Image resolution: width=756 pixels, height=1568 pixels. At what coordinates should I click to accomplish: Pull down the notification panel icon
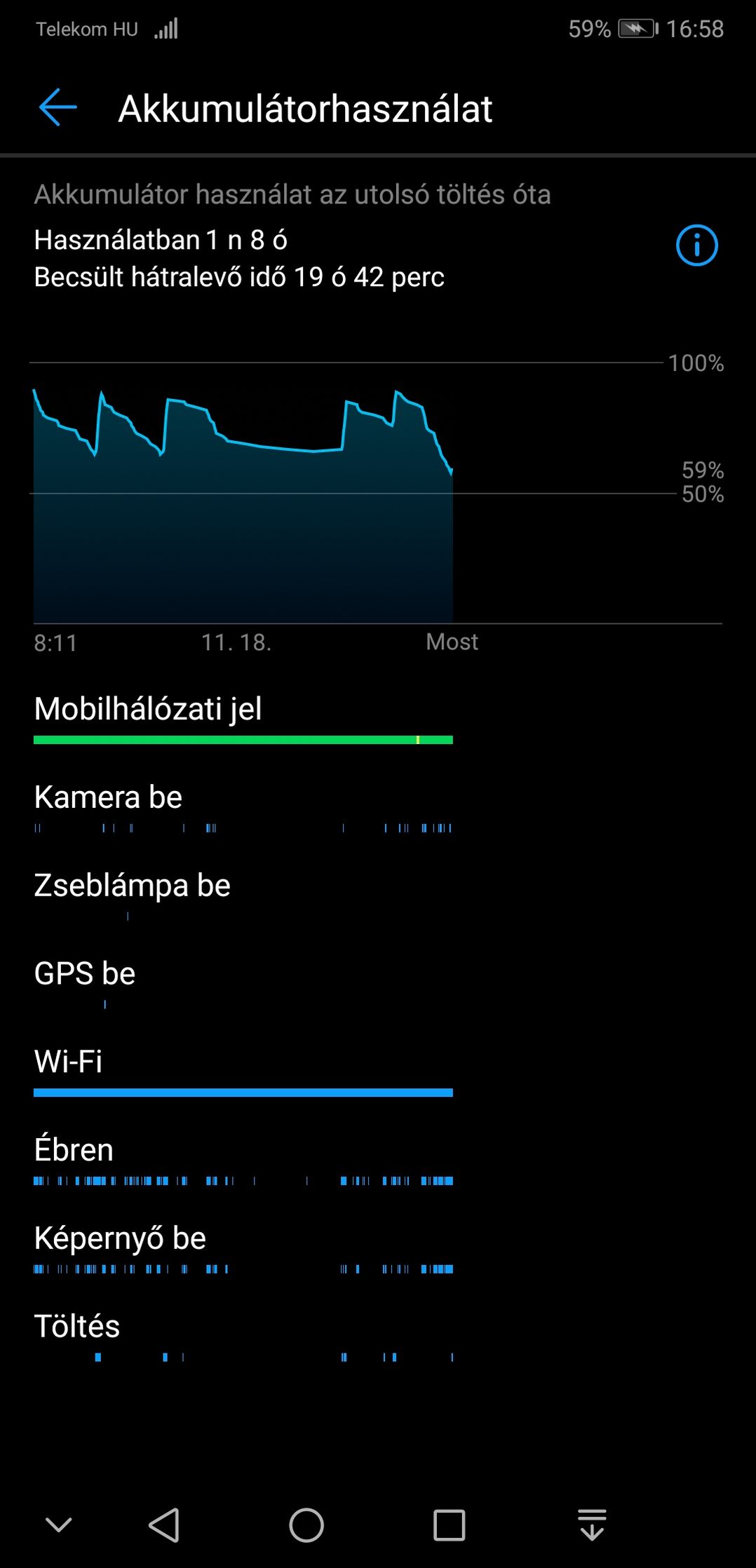pyautogui.click(x=592, y=1525)
